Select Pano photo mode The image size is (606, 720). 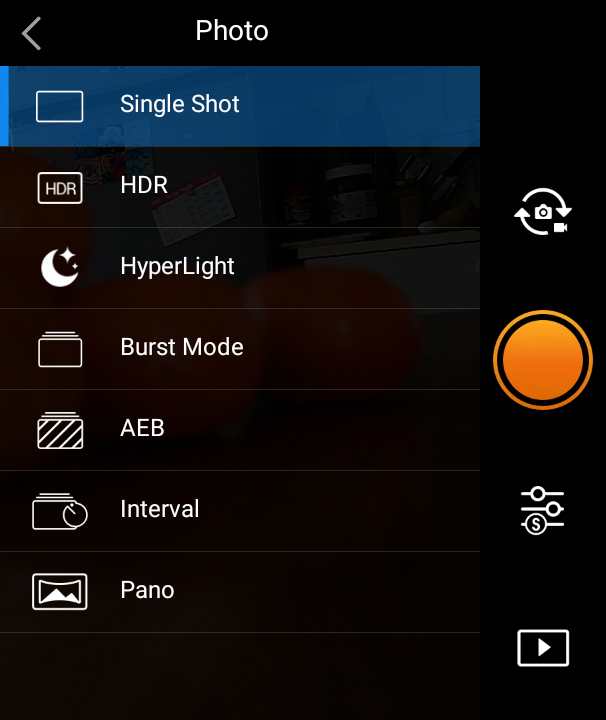[x=240, y=591]
